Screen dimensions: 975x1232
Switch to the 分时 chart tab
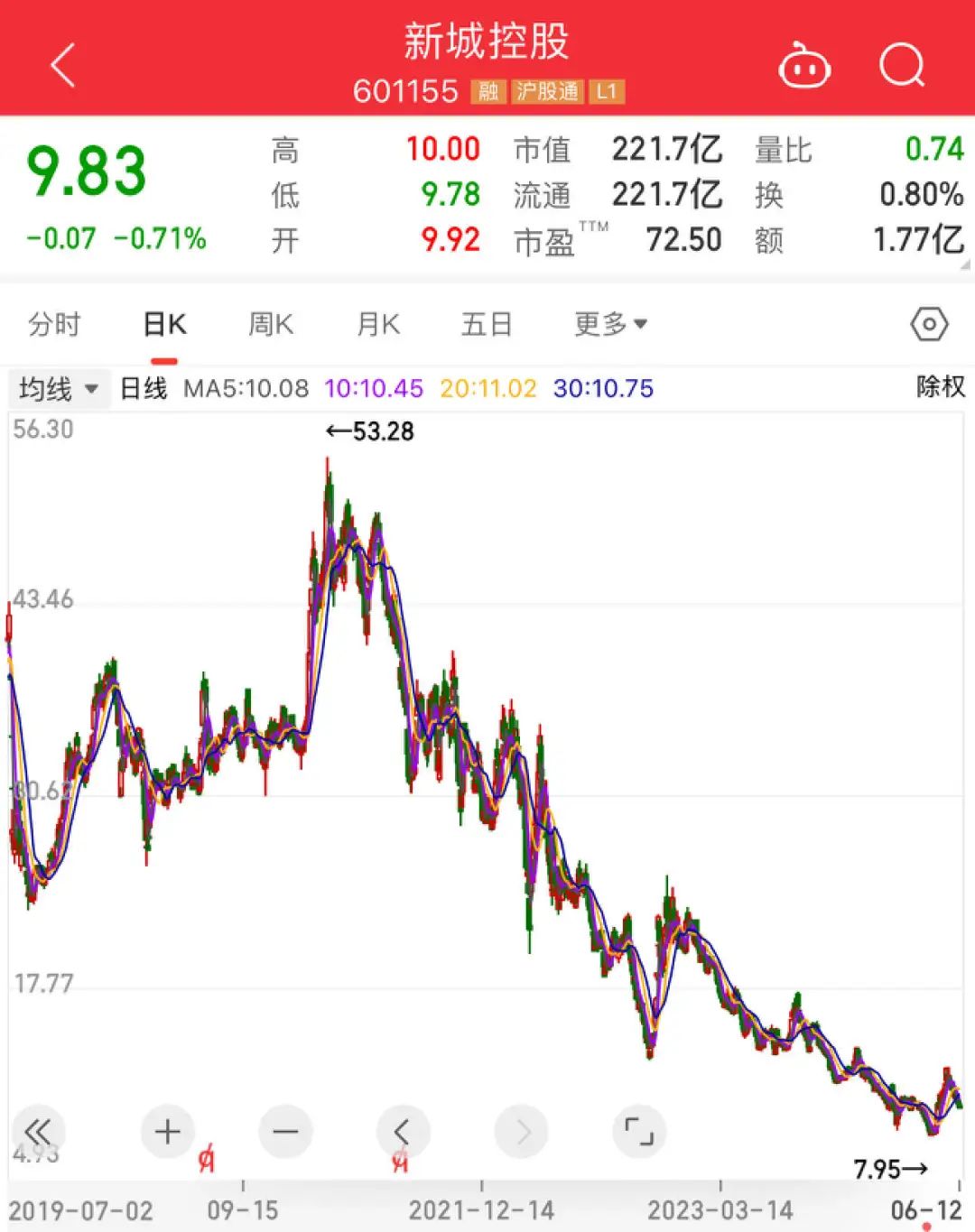54,324
